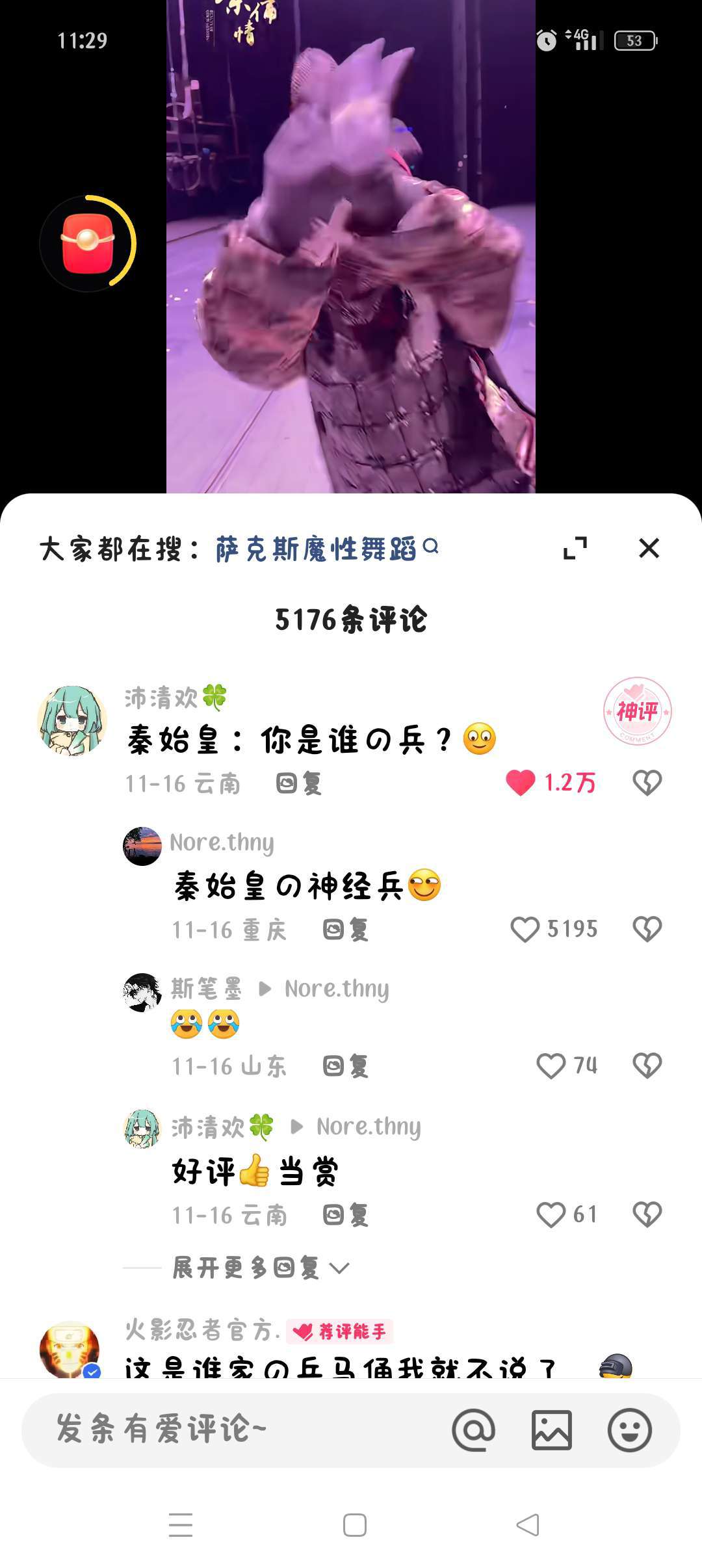Reply to 斯笔墨's comment
This screenshot has width=702, height=1568.
click(346, 1066)
